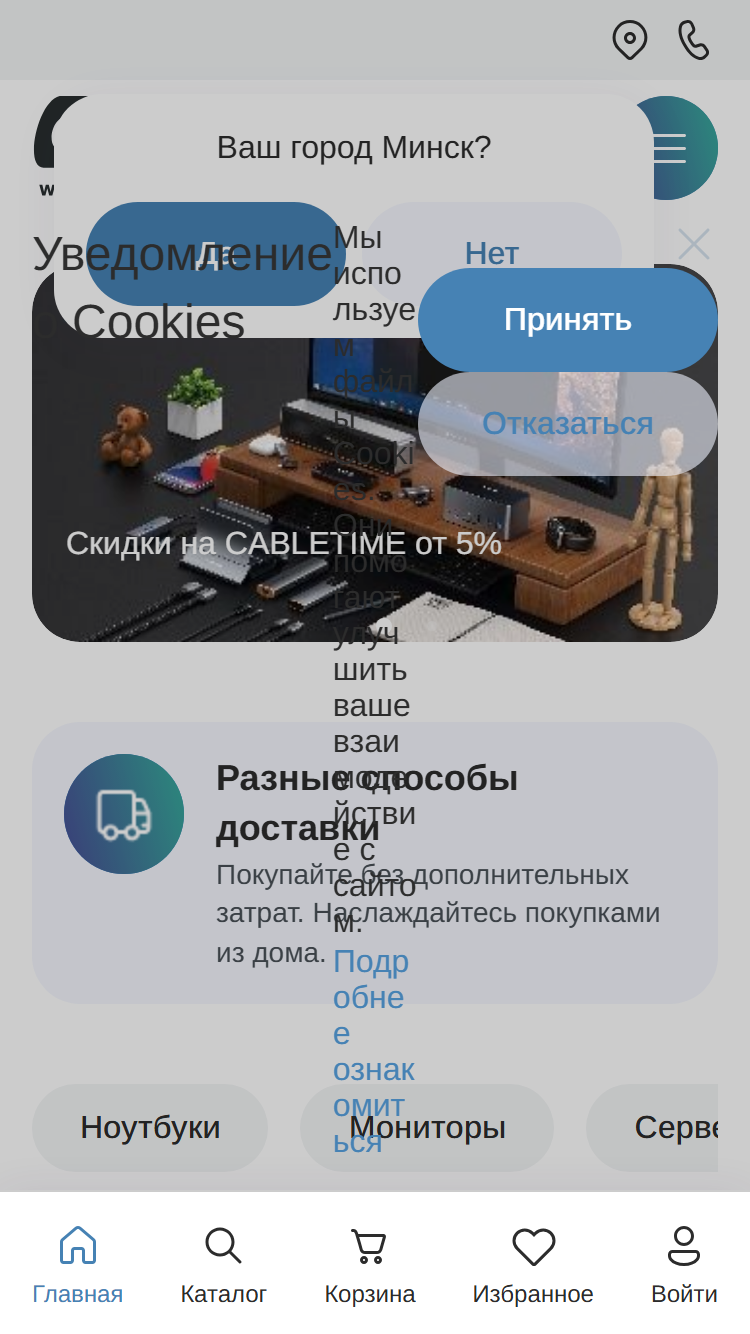
Task: Select the Мониторы category chip
Action: [427, 1128]
